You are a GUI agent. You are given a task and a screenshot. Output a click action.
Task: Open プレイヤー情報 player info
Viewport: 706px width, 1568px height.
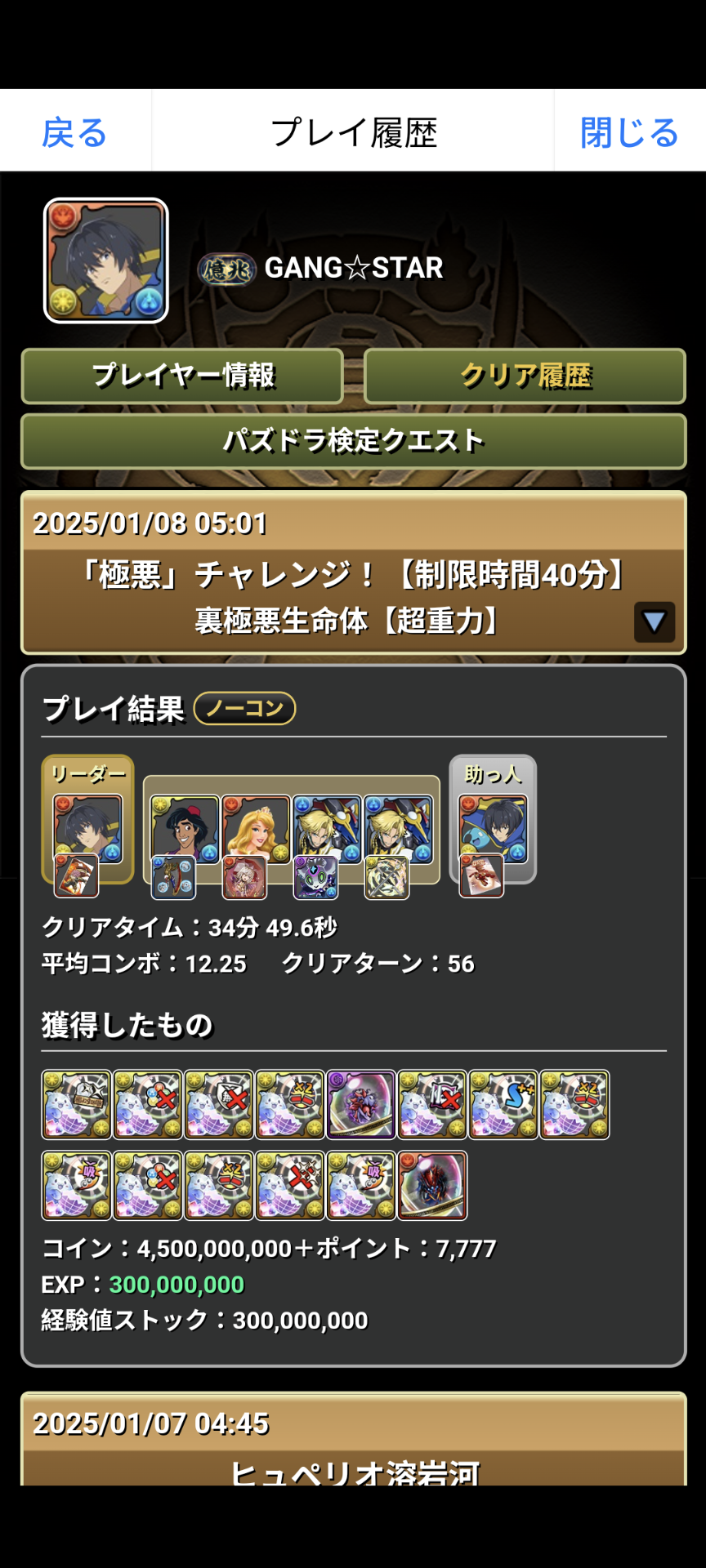tap(182, 376)
